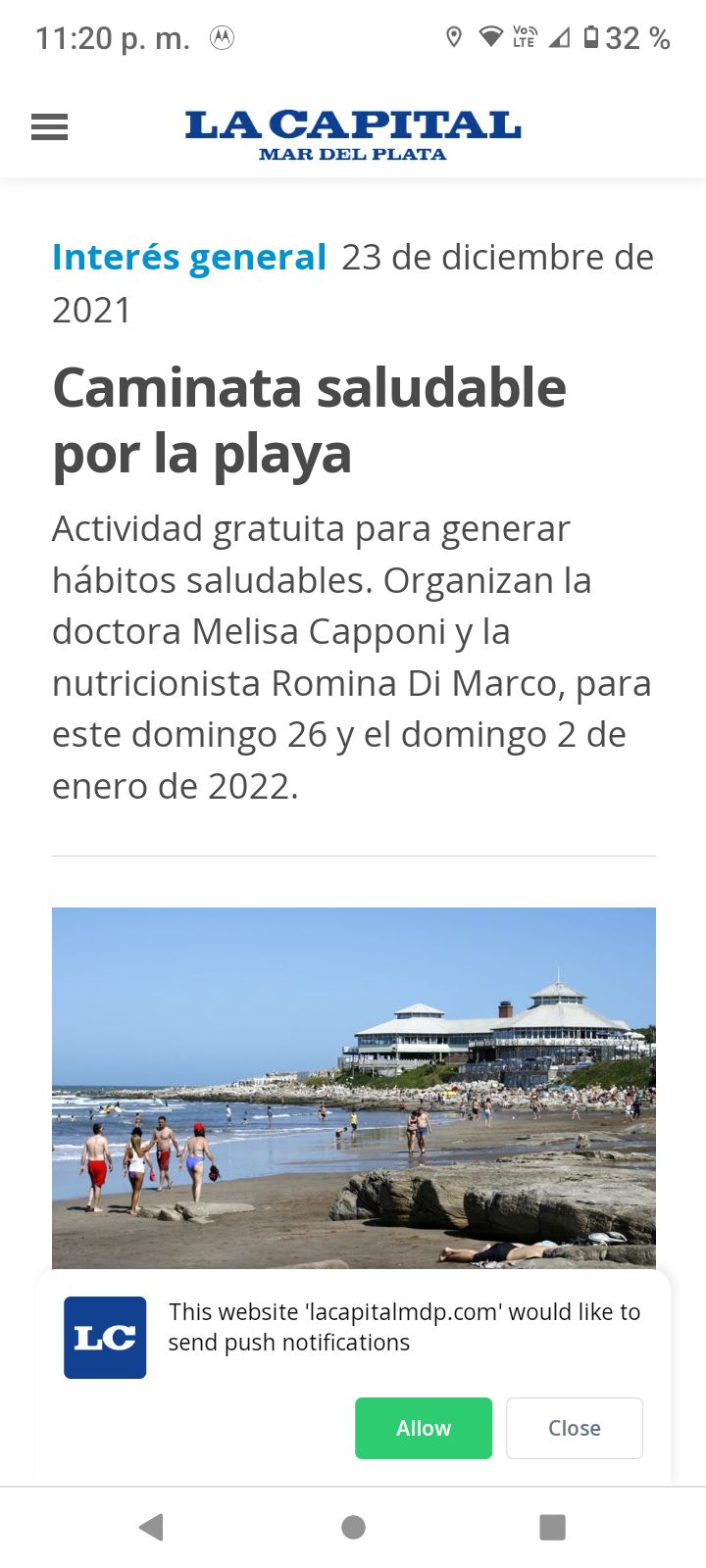Image resolution: width=706 pixels, height=1568 pixels.
Task: Close the push notification prompt
Action: (x=574, y=1428)
